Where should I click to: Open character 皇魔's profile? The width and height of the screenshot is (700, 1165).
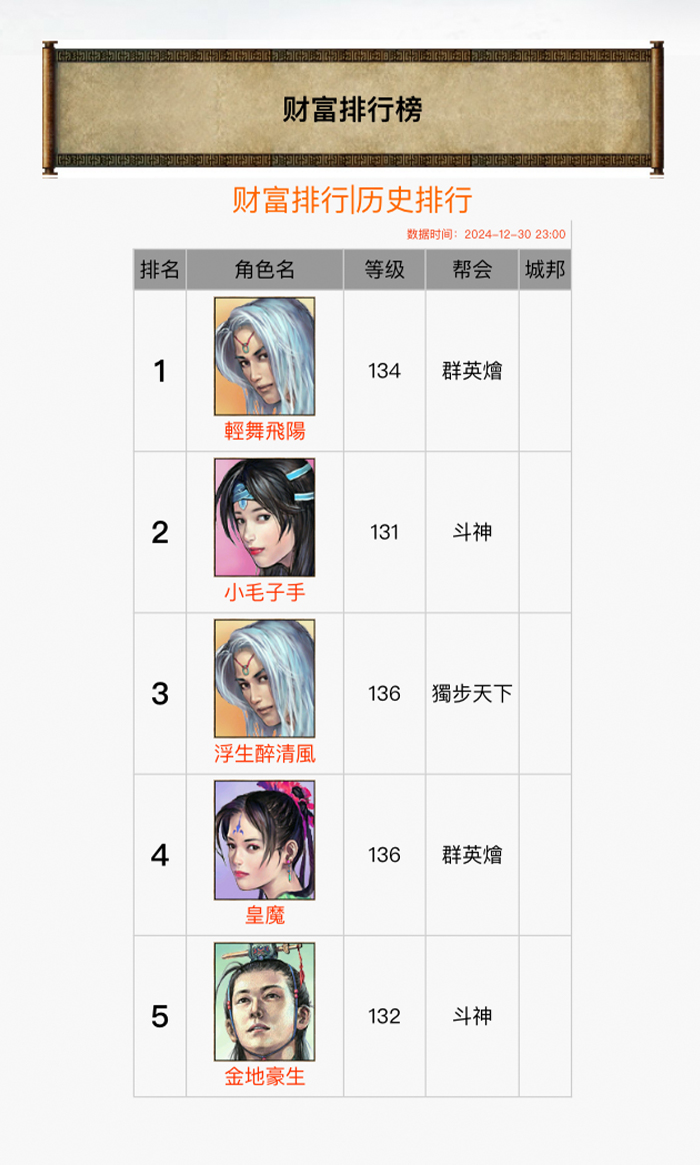[265, 915]
